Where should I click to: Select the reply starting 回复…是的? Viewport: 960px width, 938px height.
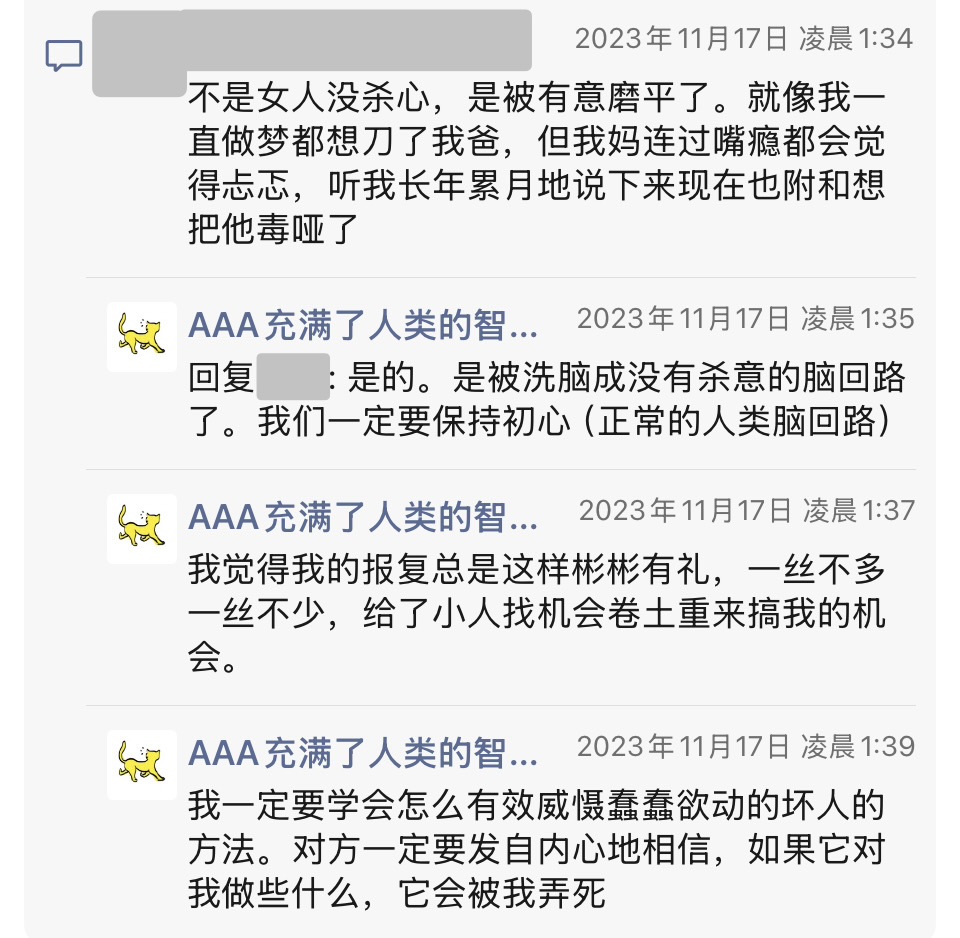[x=550, y=400]
